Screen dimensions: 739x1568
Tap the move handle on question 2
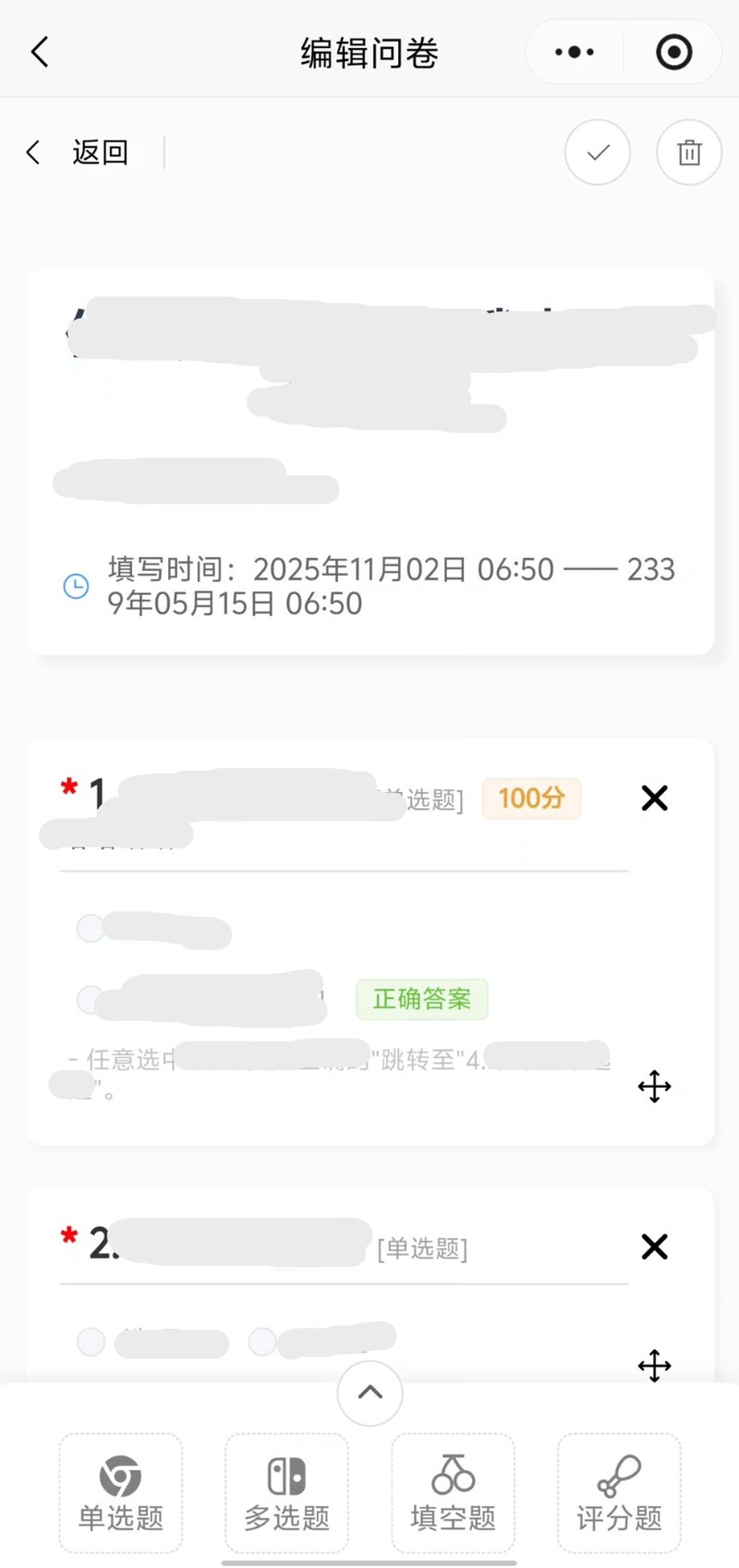(654, 1366)
